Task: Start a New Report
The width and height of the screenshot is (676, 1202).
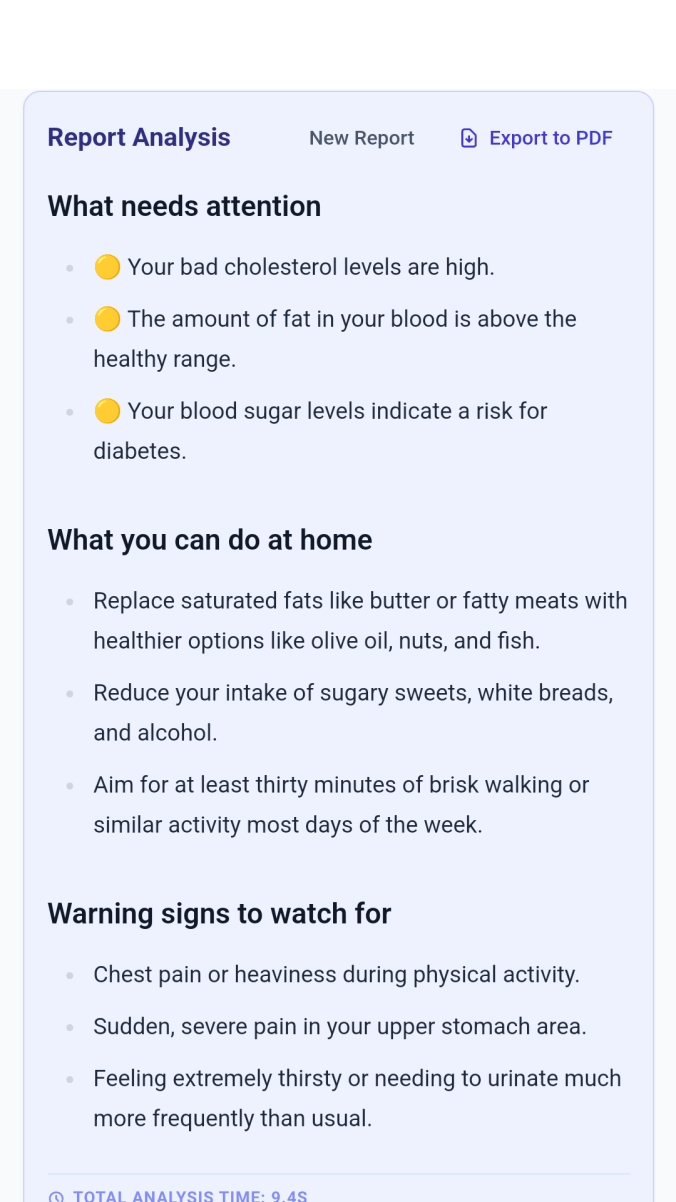Action: 361,138
